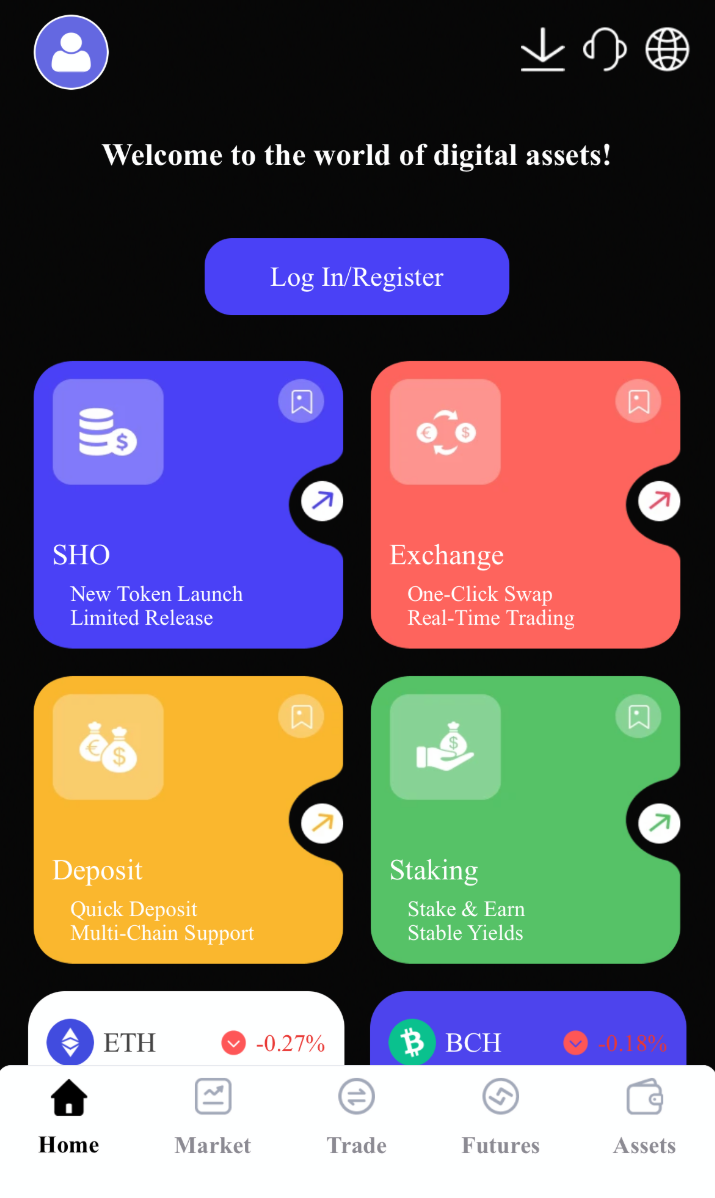Image resolution: width=715 pixels, height=1198 pixels.
Task: Go to the Home tab
Action: 69,1118
